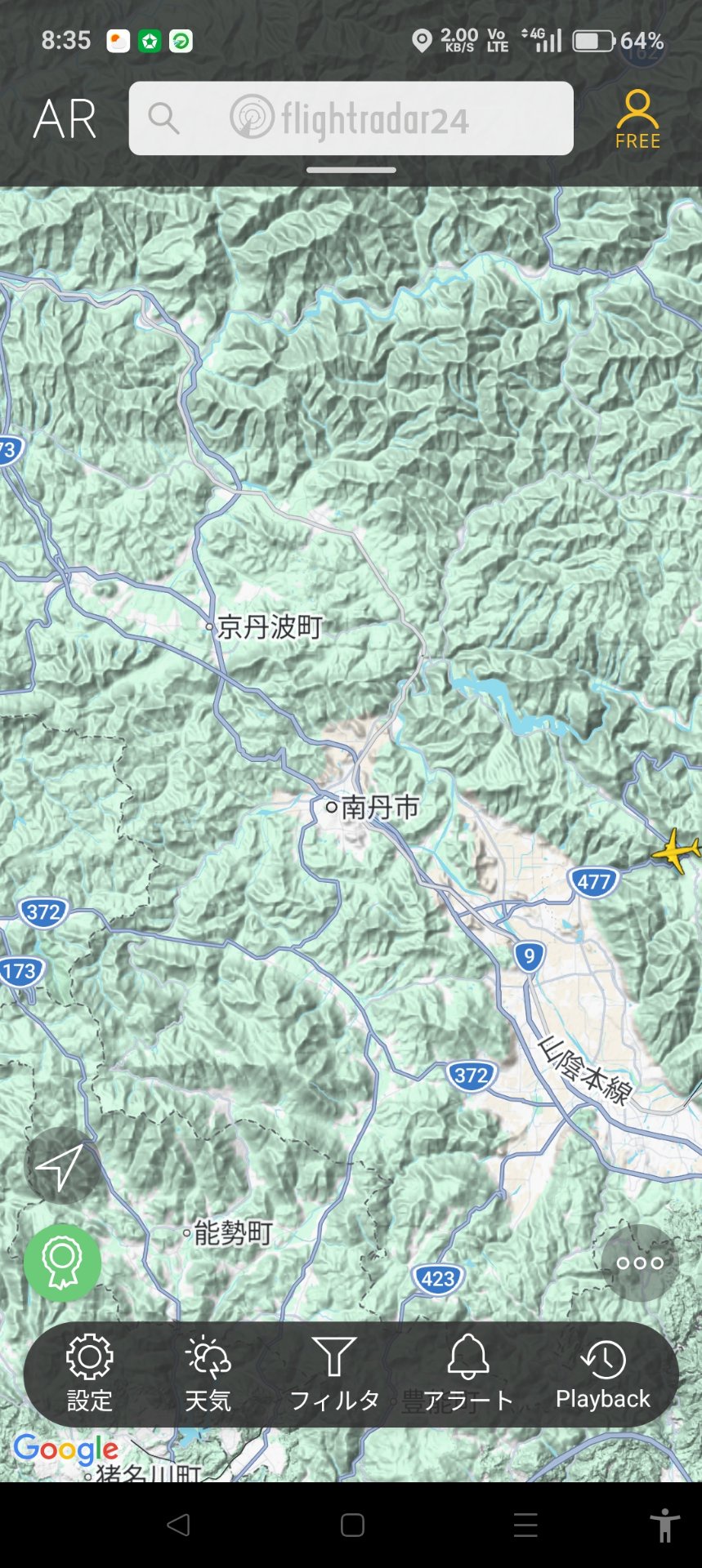
Task: Open 天気 weather layers
Action: [x=208, y=1373]
